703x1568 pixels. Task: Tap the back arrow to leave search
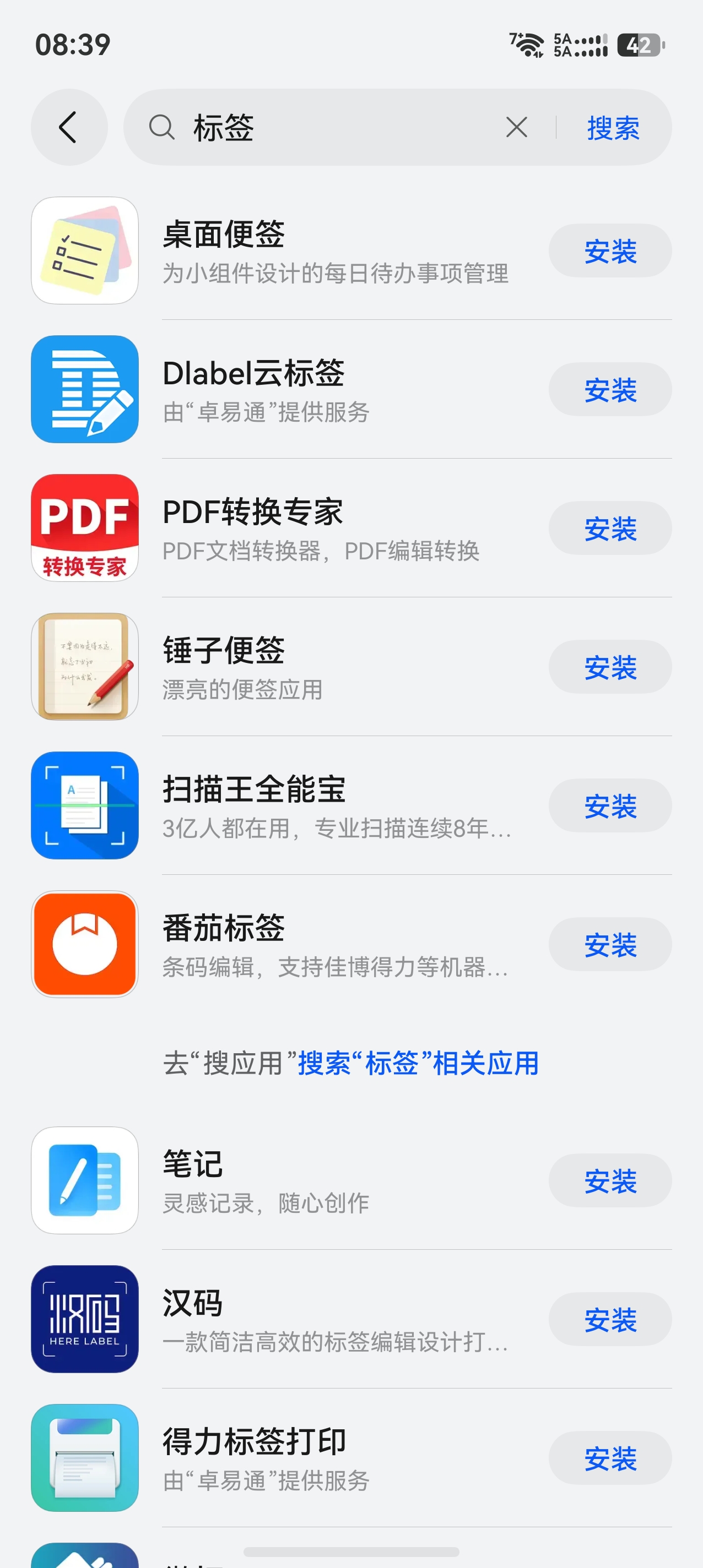(x=69, y=127)
